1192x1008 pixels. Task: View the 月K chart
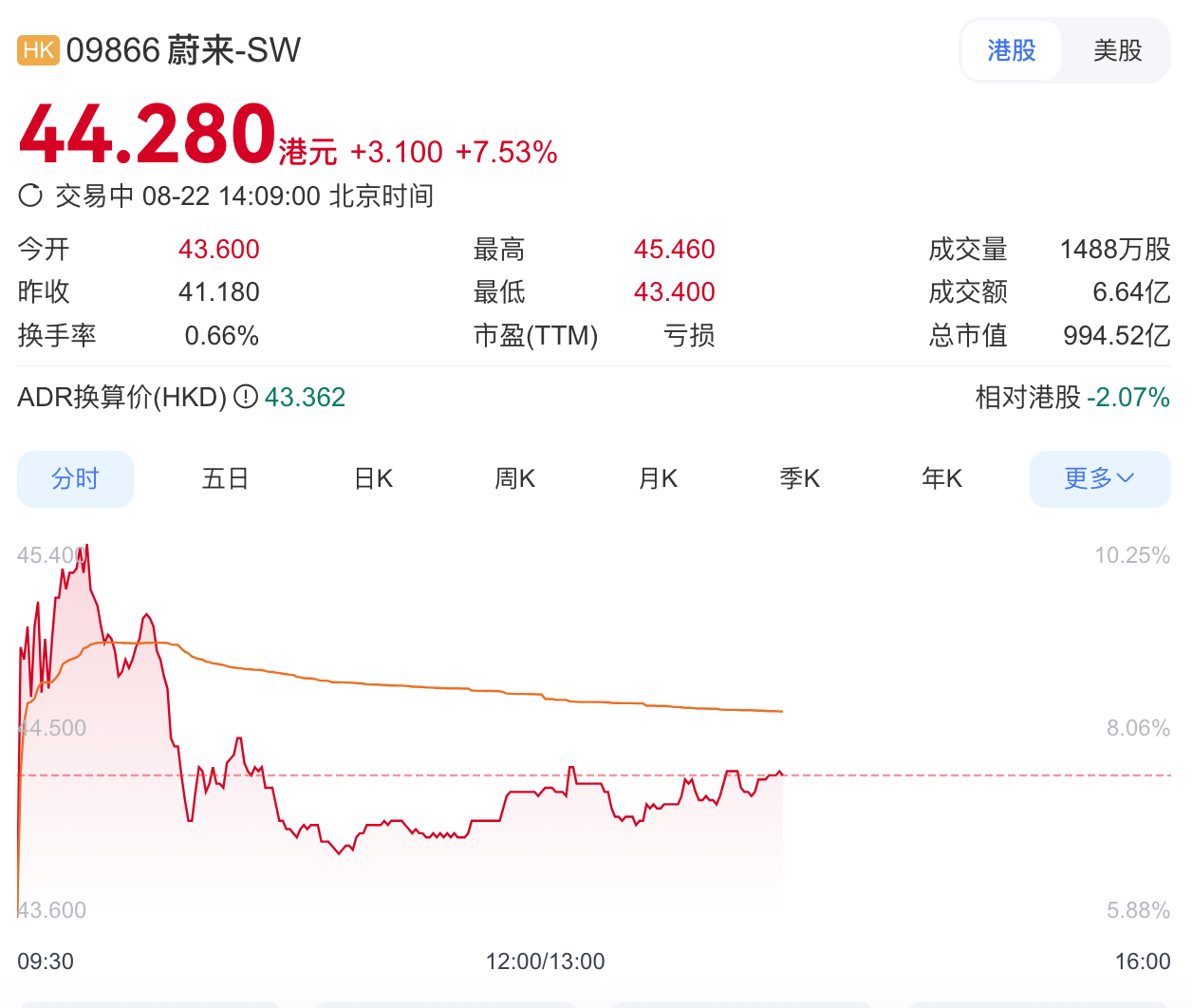pyautogui.click(x=658, y=478)
